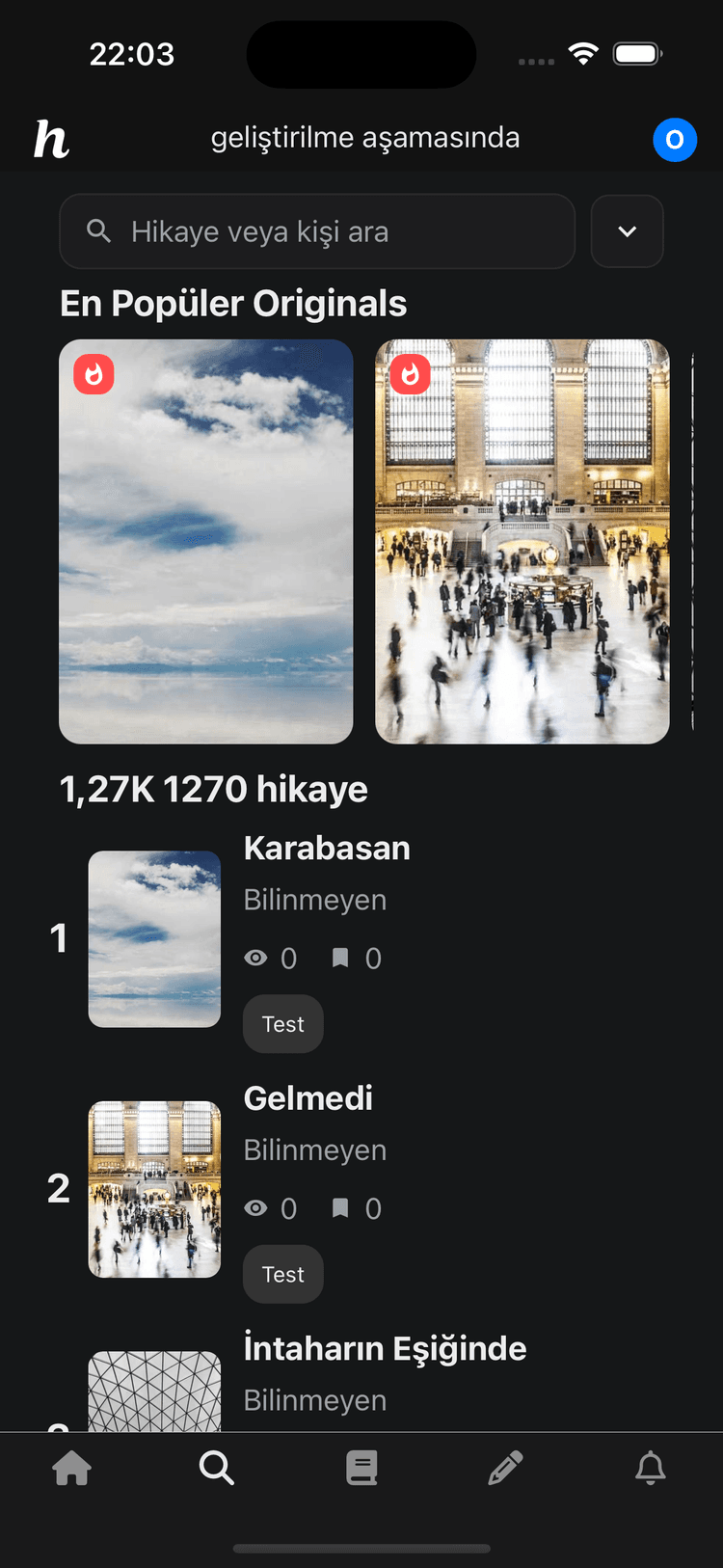Switch to the search tab
Image resolution: width=723 pixels, height=1568 pixels.
tap(217, 1469)
